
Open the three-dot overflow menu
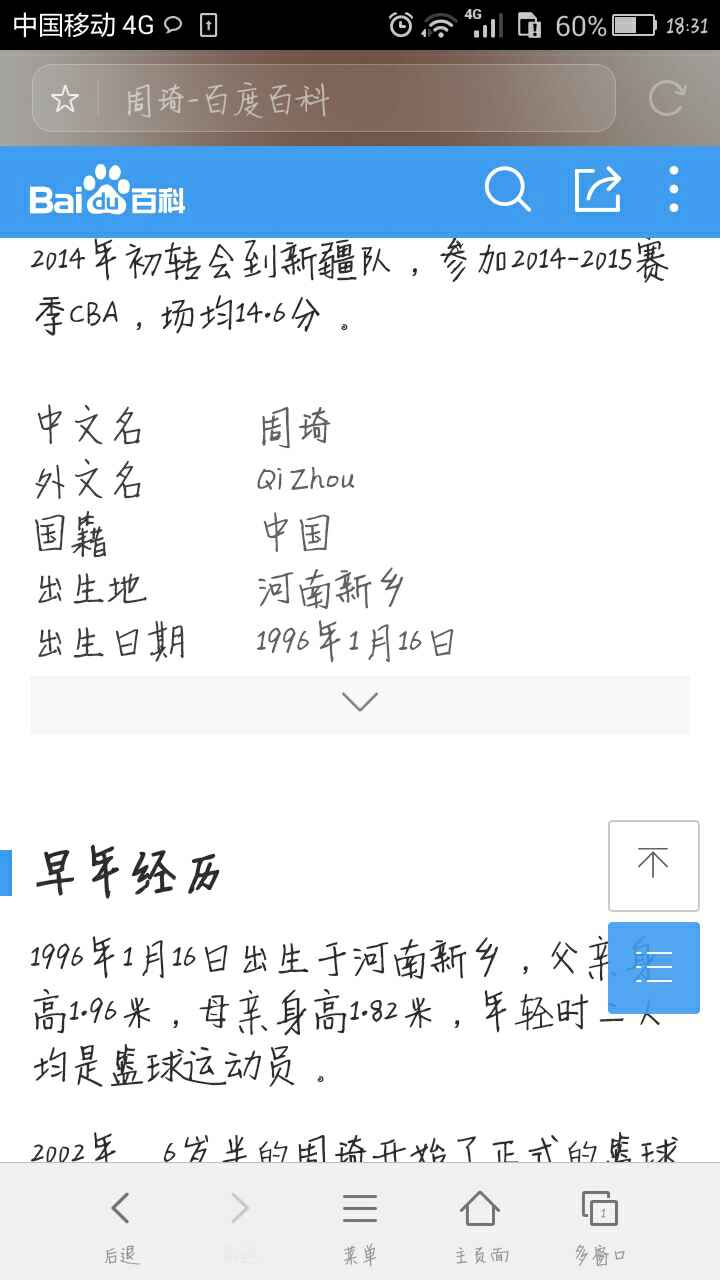click(x=674, y=189)
